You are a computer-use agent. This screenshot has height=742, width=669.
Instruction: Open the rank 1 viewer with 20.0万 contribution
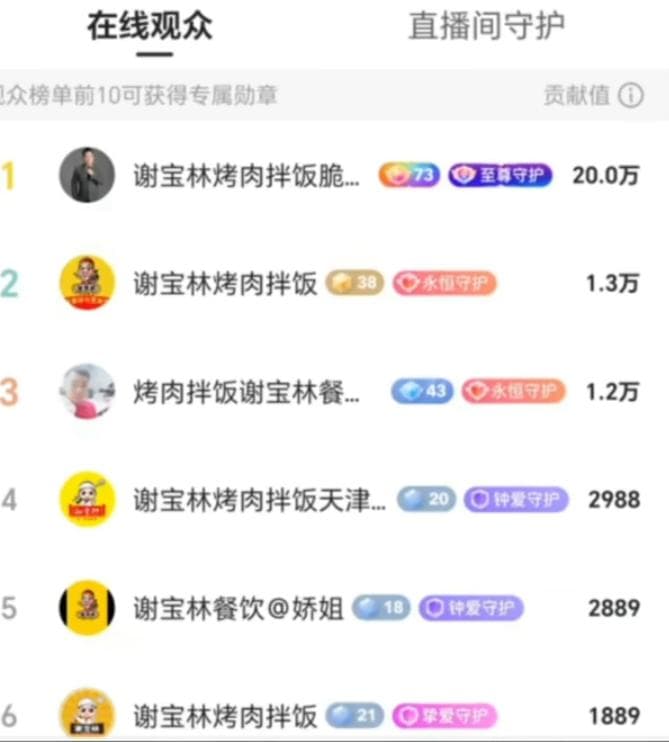(247, 175)
